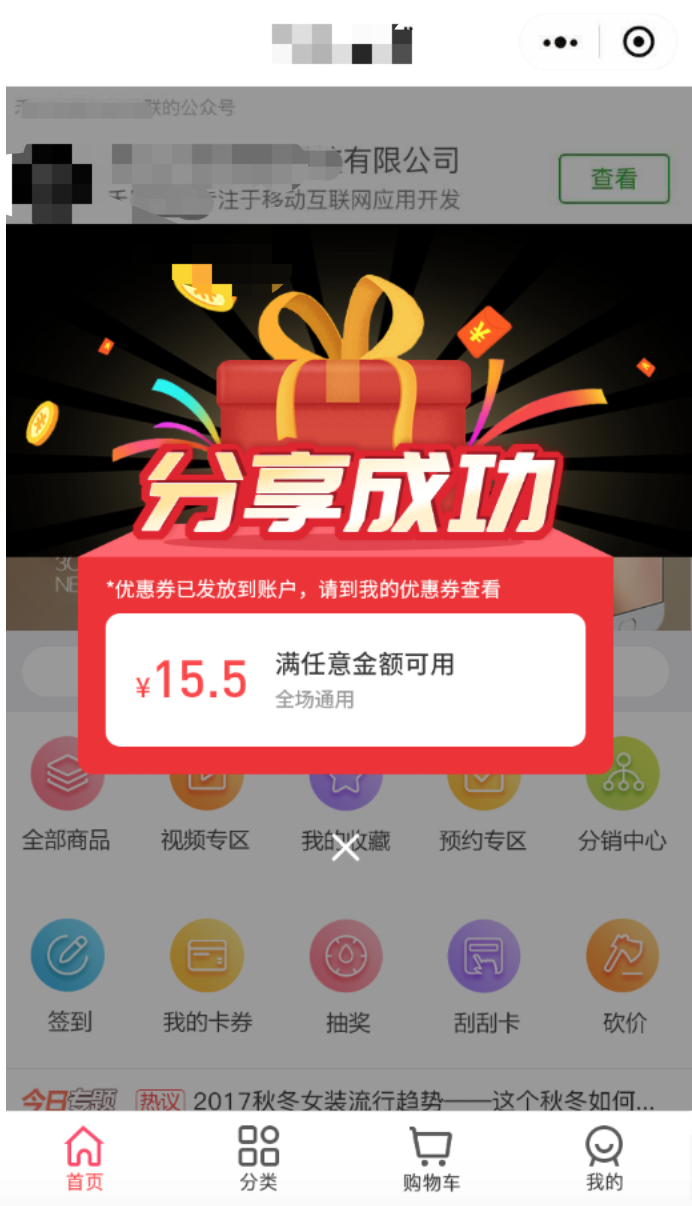Go to the 我的 tab
The height and width of the screenshot is (1206, 692).
604,1158
